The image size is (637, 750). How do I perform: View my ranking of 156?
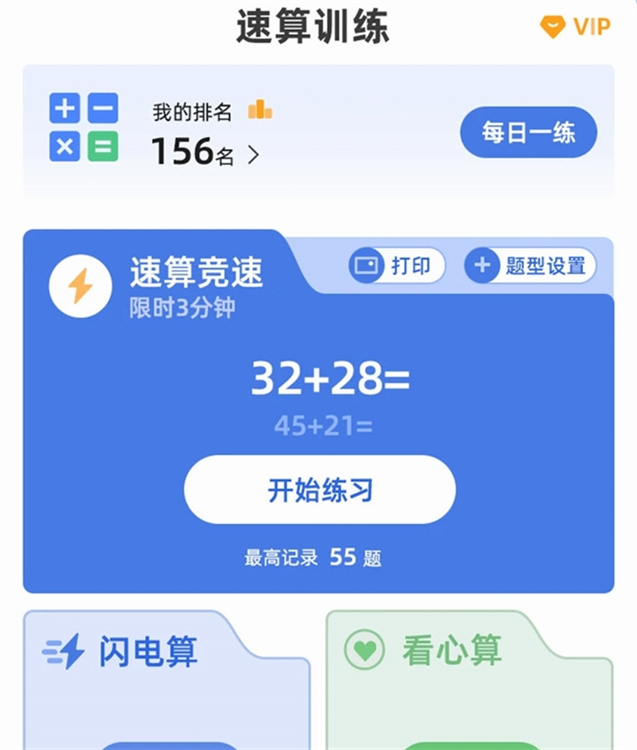point(205,152)
